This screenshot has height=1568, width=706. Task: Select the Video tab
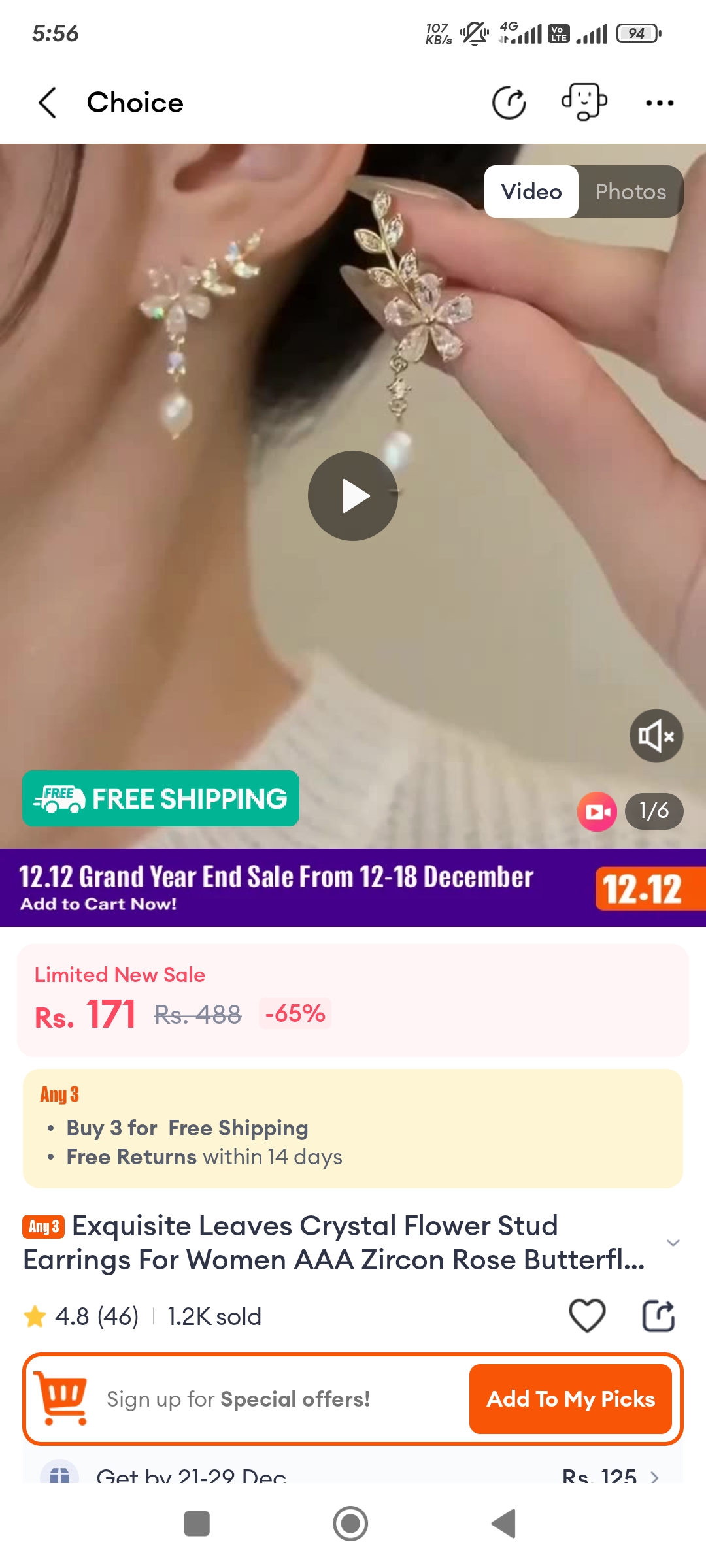(x=531, y=191)
